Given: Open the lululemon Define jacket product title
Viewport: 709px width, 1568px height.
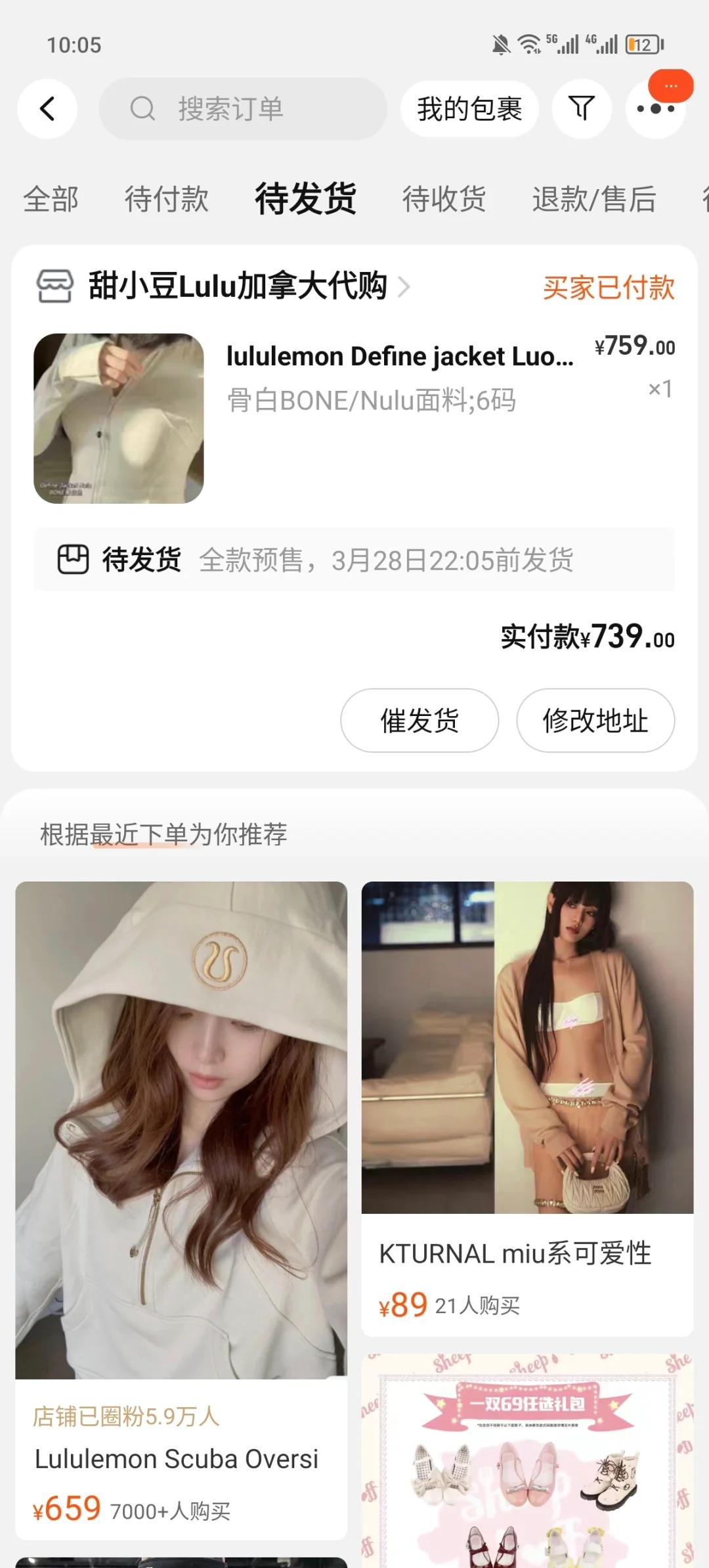Looking at the screenshot, I should [x=399, y=355].
